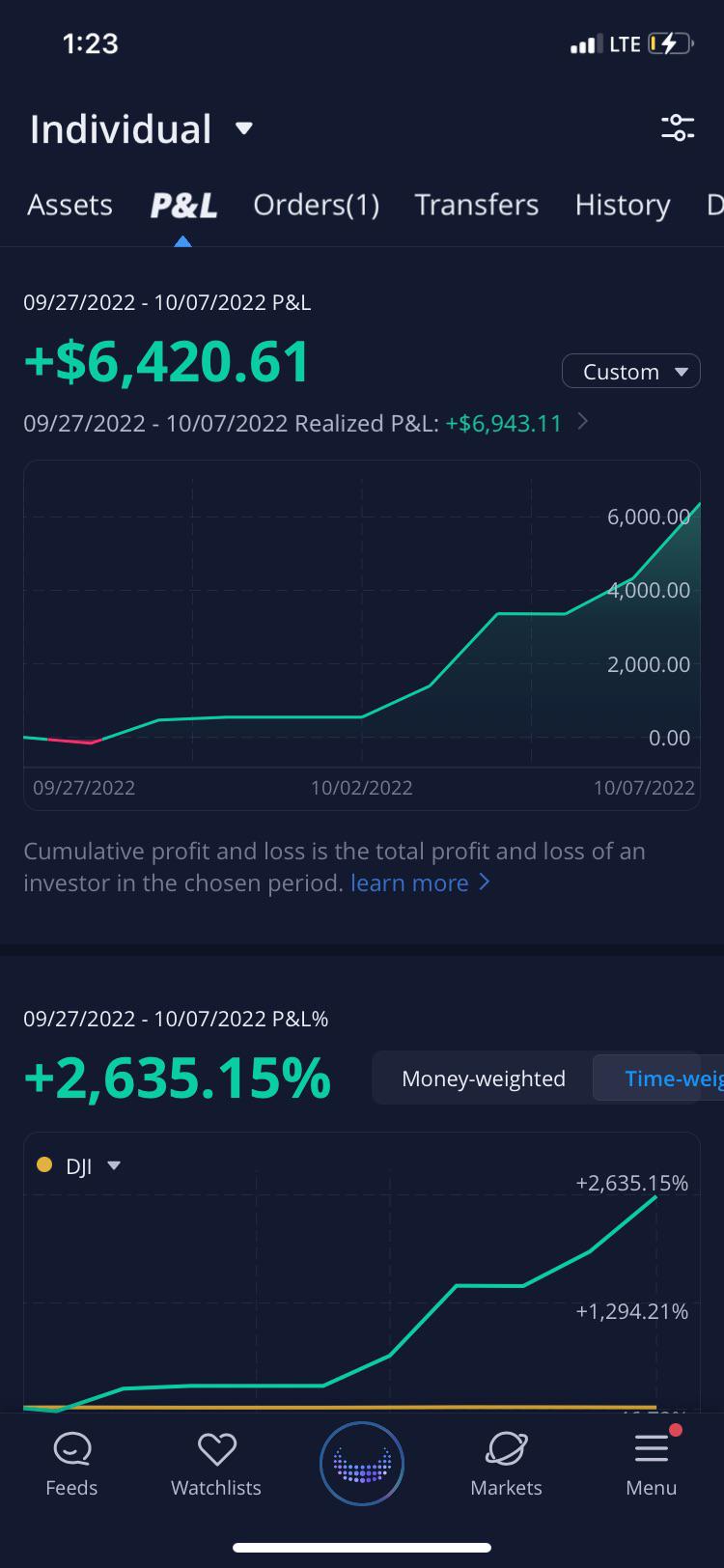Open the Markets section

pos(506,1464)
